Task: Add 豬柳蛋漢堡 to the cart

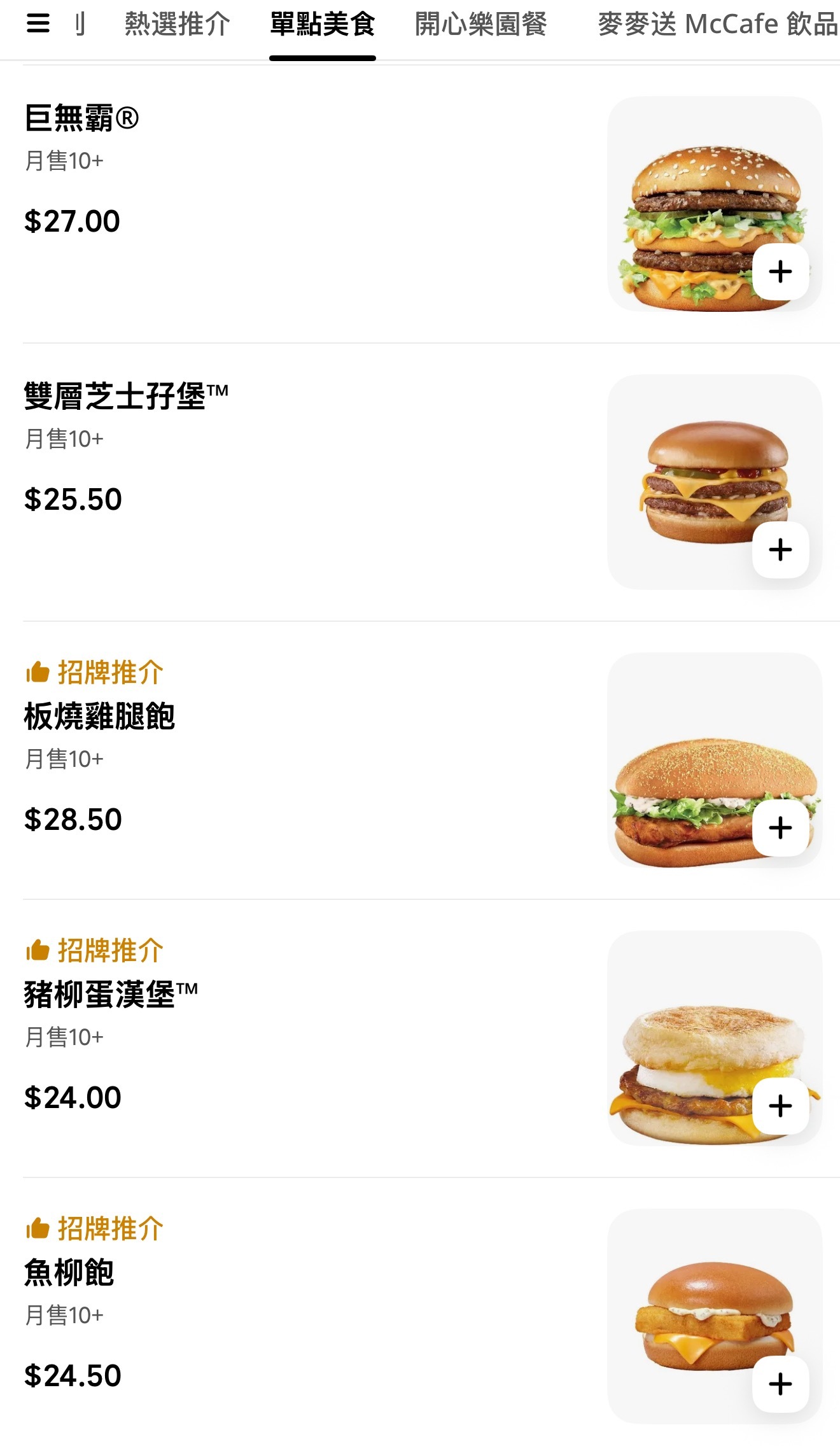Action: (x=780, y=1106)
